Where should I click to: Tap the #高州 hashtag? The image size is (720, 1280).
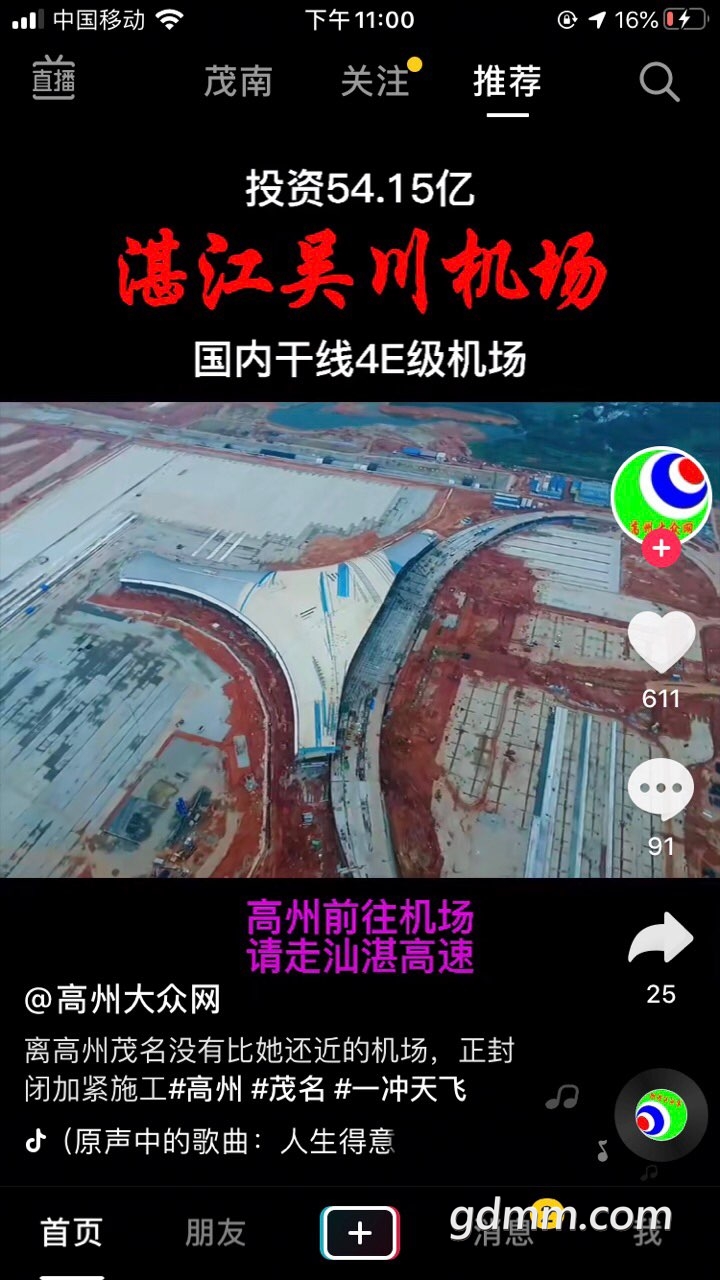[x=206, y=1088]
